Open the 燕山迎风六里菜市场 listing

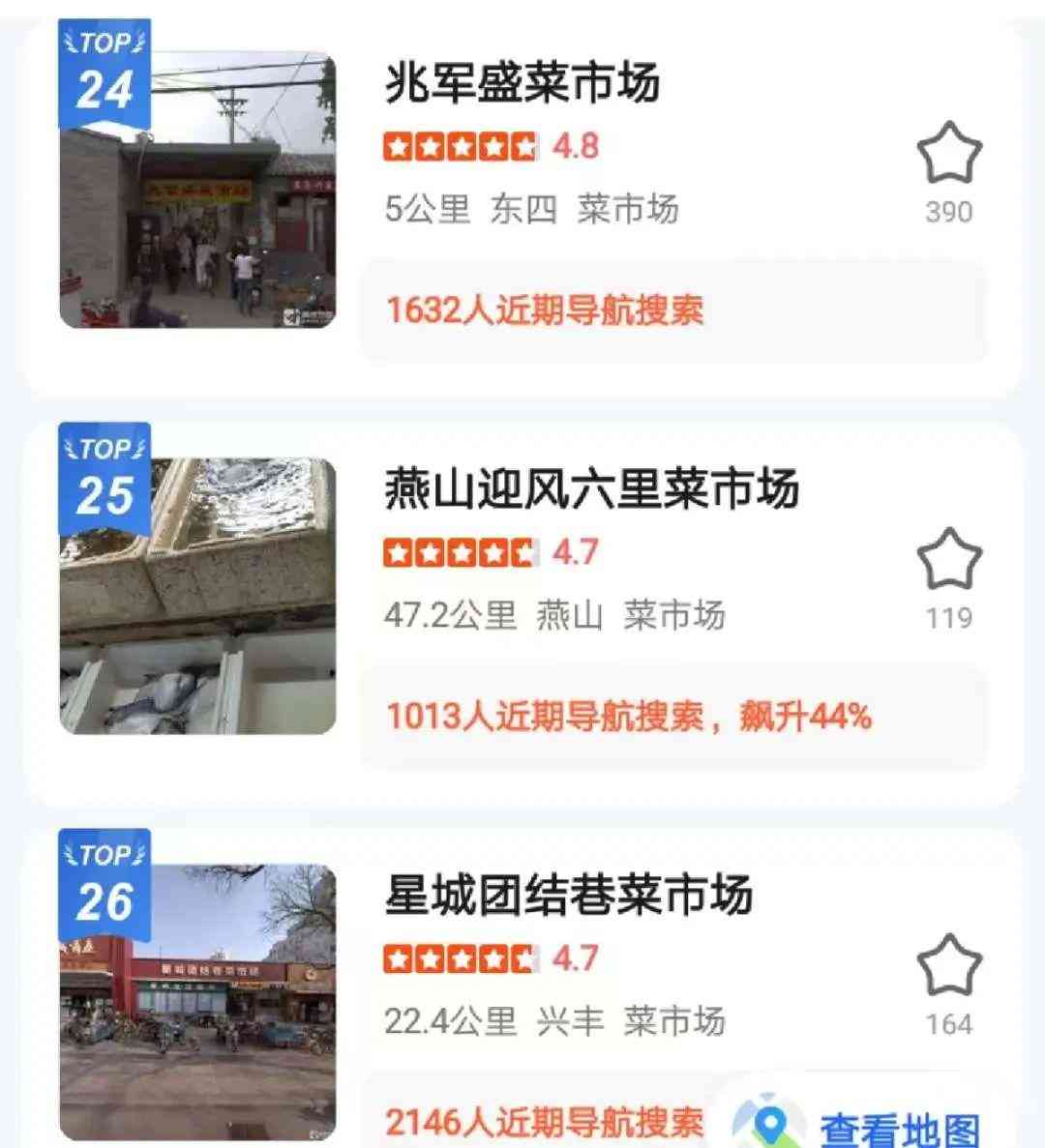591,489
